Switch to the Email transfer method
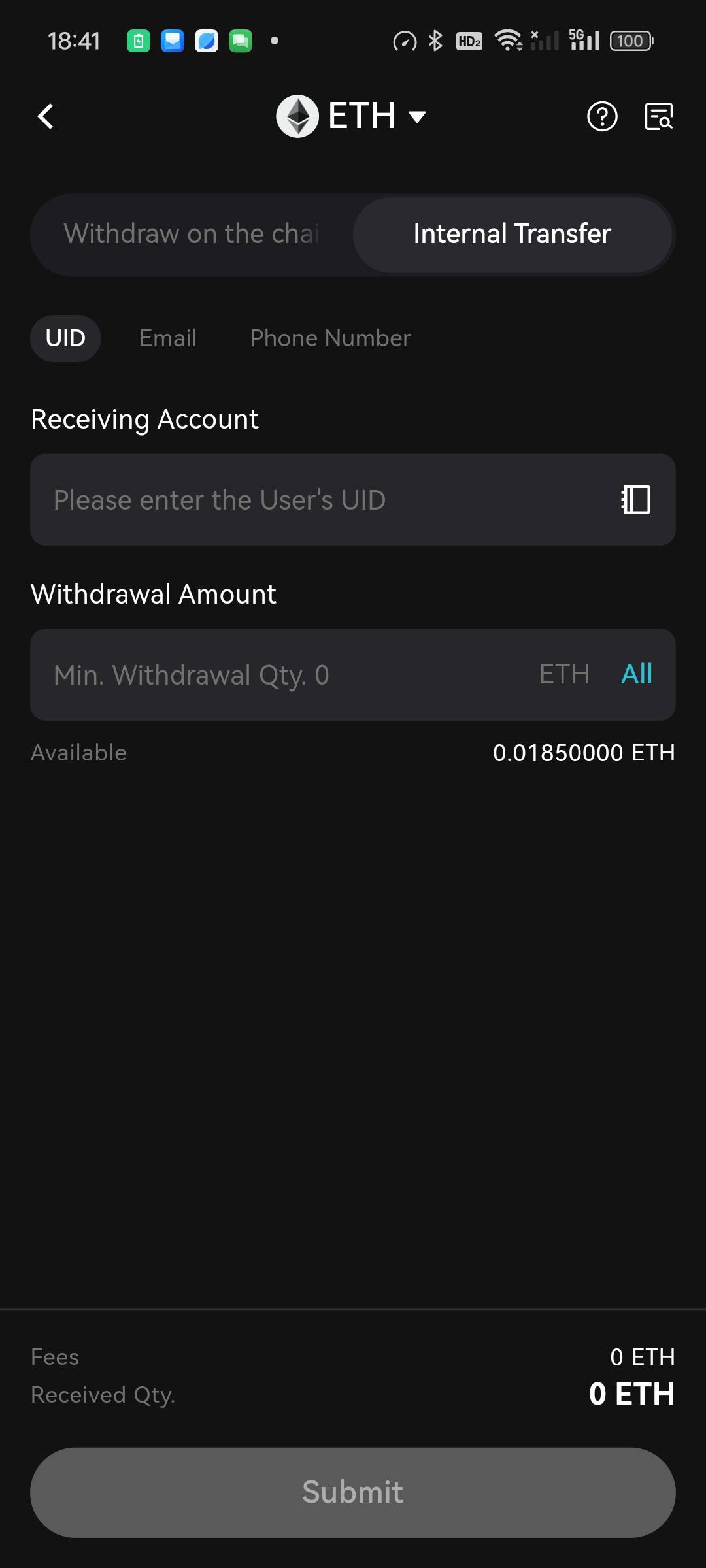The image size is (706, 1568). click(167, 338)
